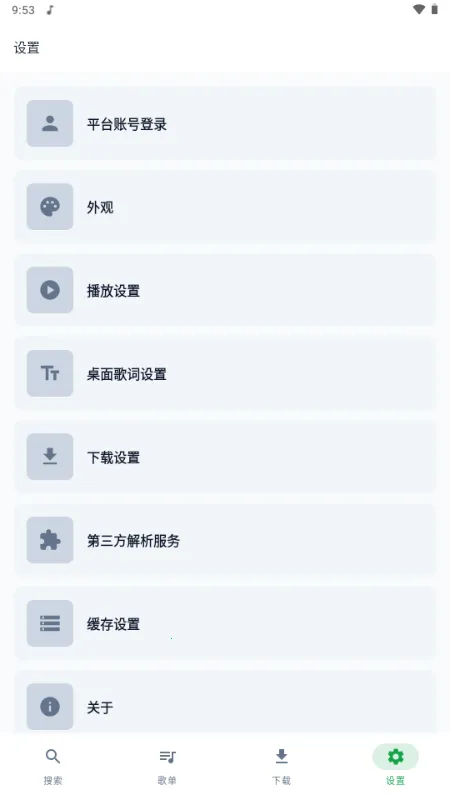Switch to the 搜索 tab
Screen dimensions: 450x800
click(x=53, y=766)
